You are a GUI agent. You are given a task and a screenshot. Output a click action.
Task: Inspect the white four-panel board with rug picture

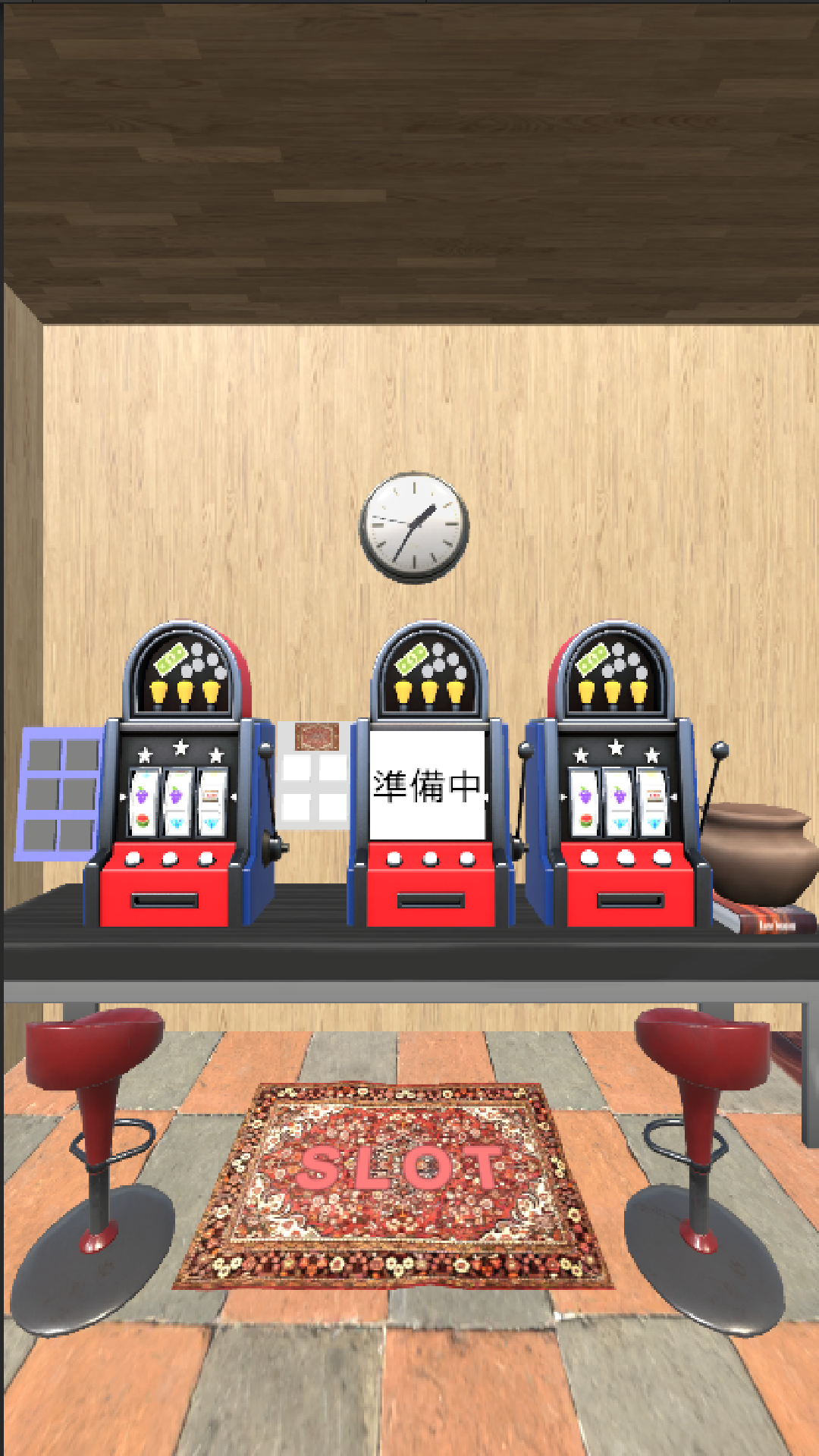(314, 775)
